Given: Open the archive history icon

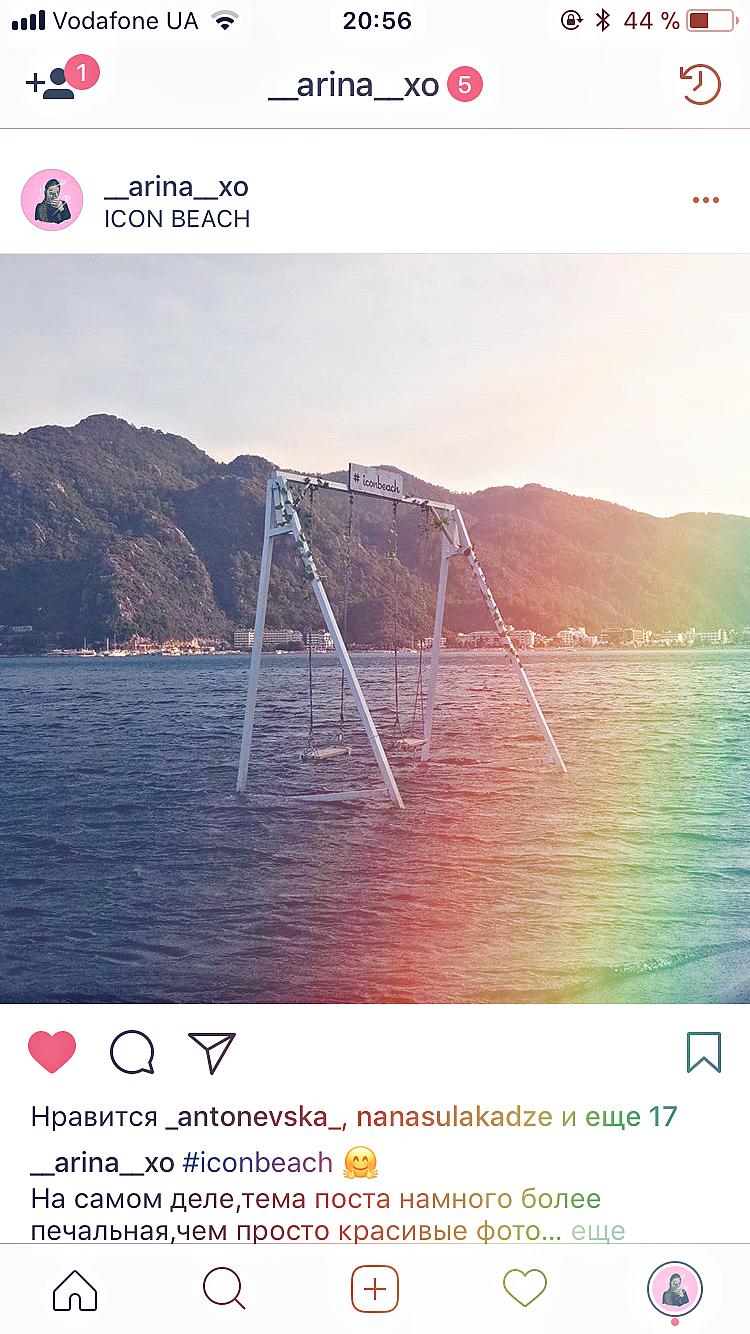Looking at the screenshot, I should 700,85.
